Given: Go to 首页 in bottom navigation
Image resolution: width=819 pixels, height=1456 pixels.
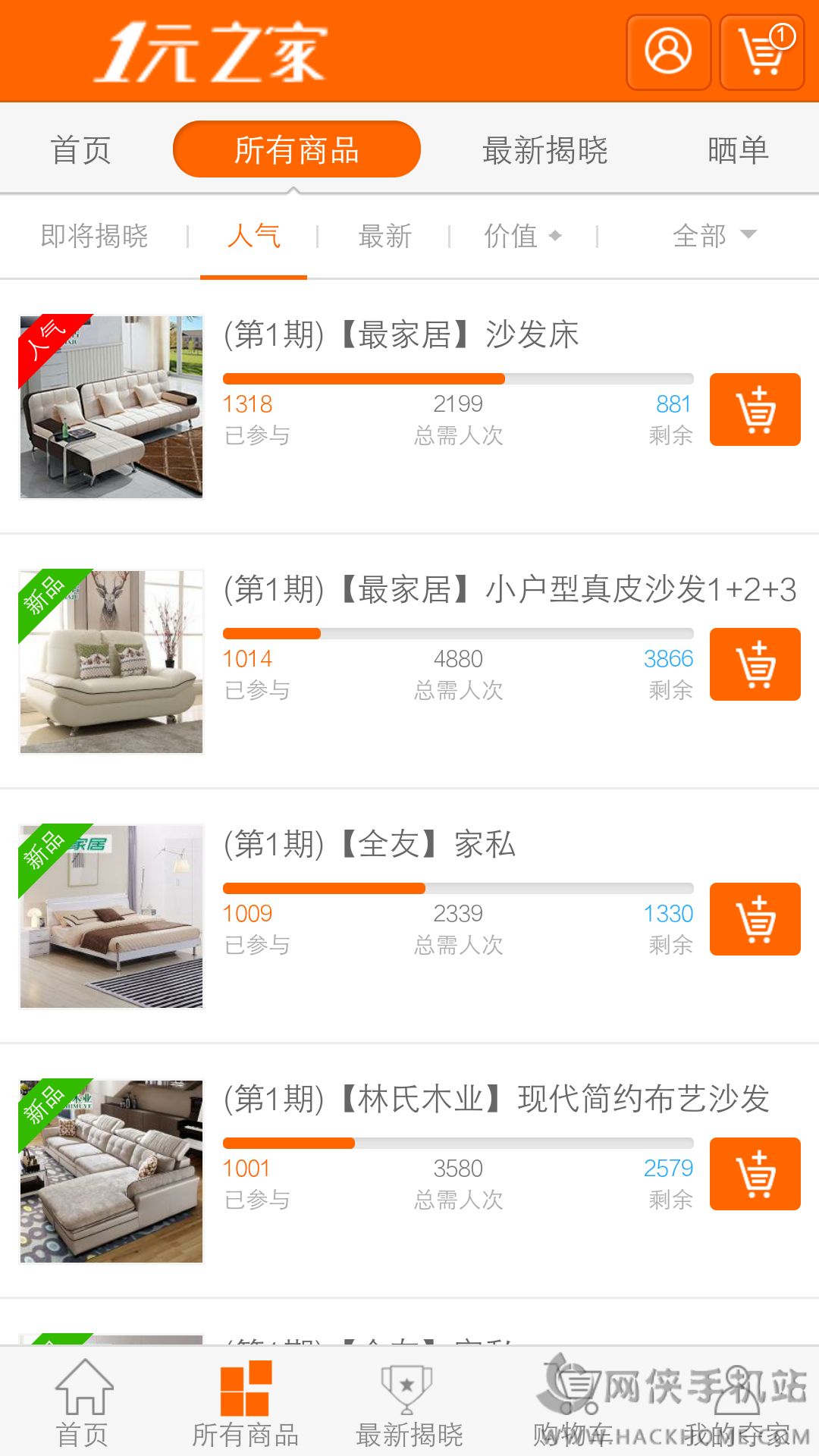Looking at the screenshot, I should coord(83,1404).
